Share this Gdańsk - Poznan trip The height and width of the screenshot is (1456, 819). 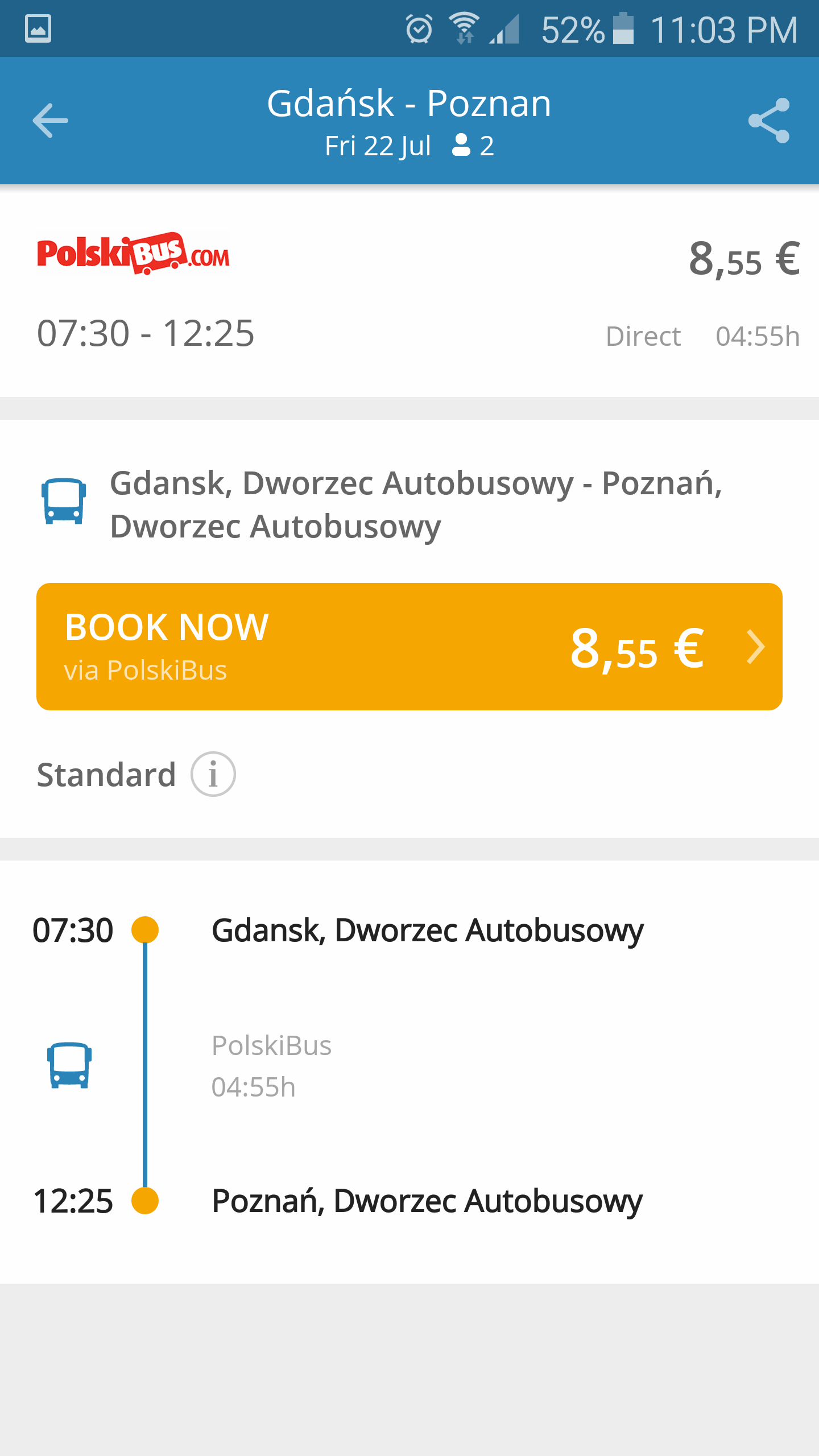pyautogui.click(x=769, y=121)
